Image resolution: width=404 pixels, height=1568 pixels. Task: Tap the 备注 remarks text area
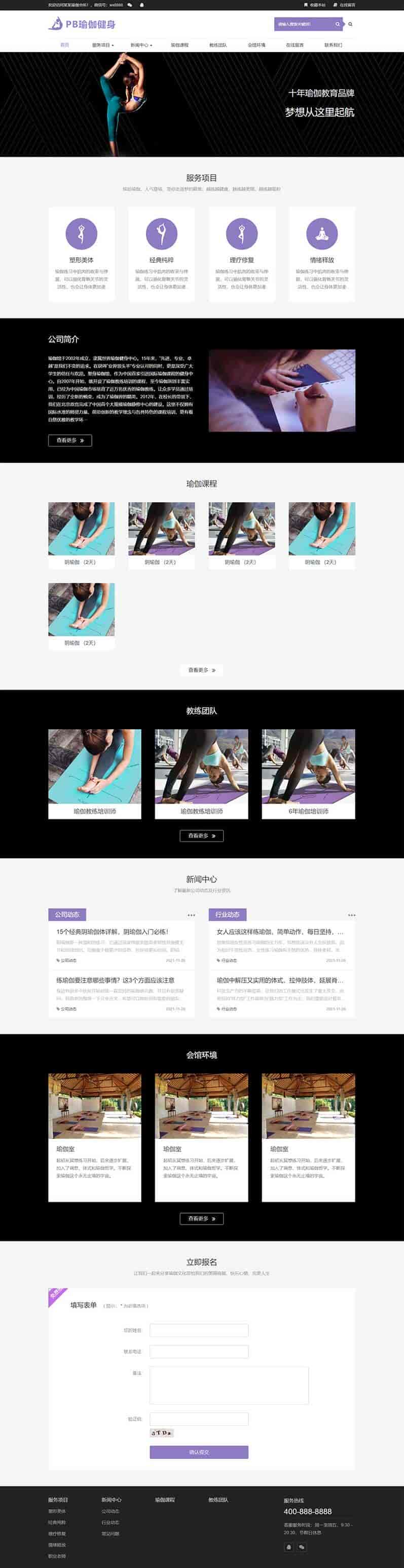229,1385
